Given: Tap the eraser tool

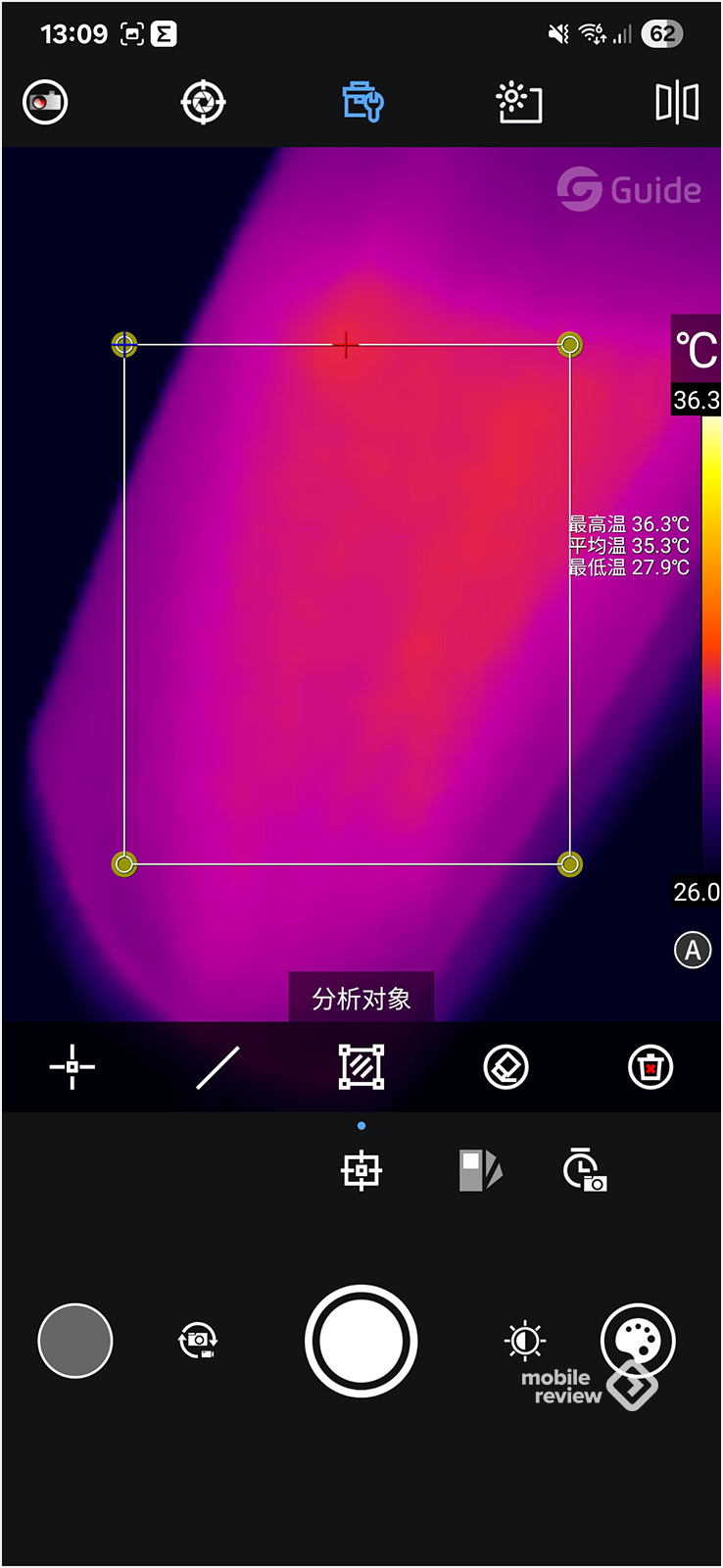Looking at the screenshot, I should (506, 1067).
